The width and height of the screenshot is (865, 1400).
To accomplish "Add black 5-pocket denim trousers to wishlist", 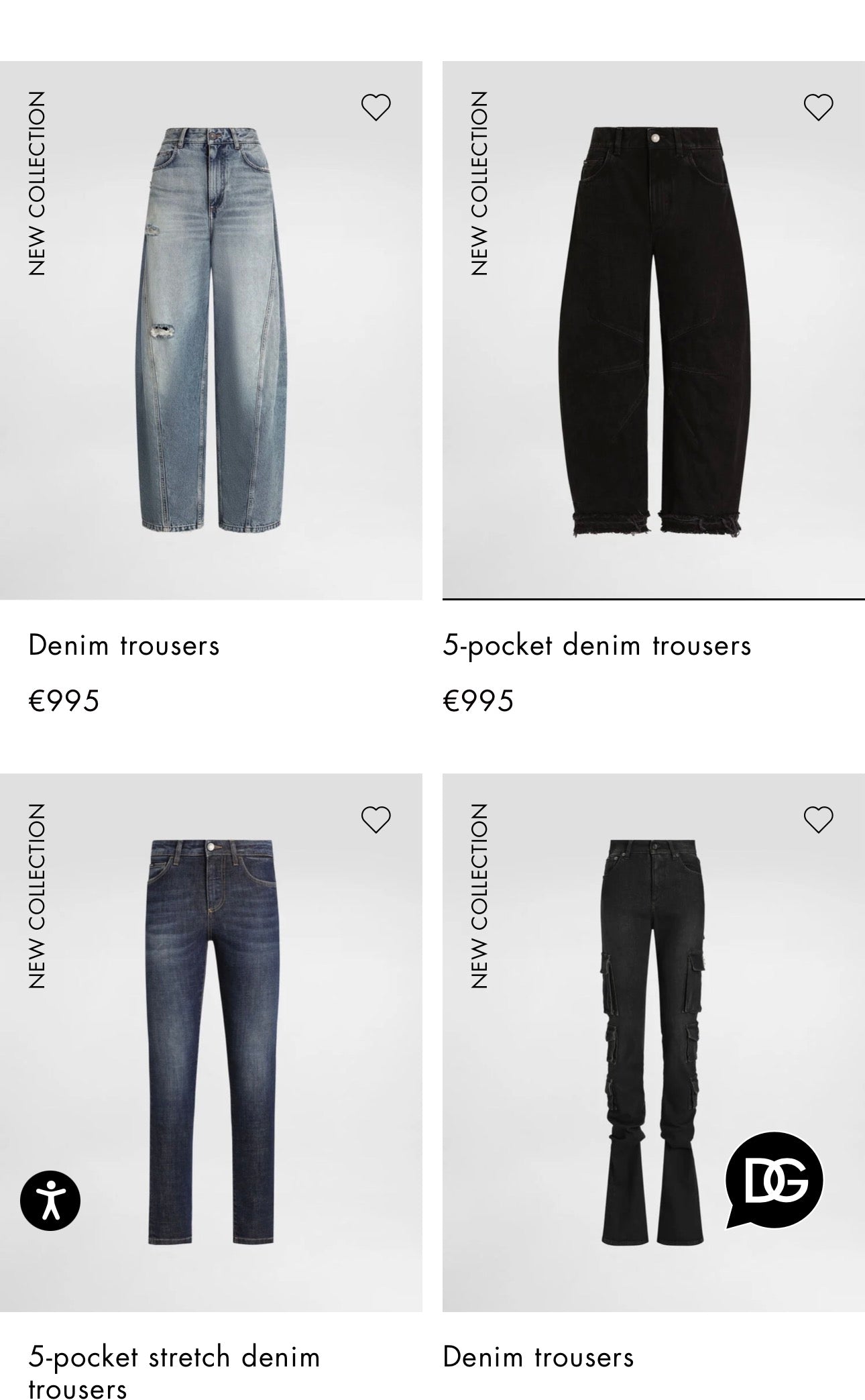I will pyautogui.click(x=818, y=107).
